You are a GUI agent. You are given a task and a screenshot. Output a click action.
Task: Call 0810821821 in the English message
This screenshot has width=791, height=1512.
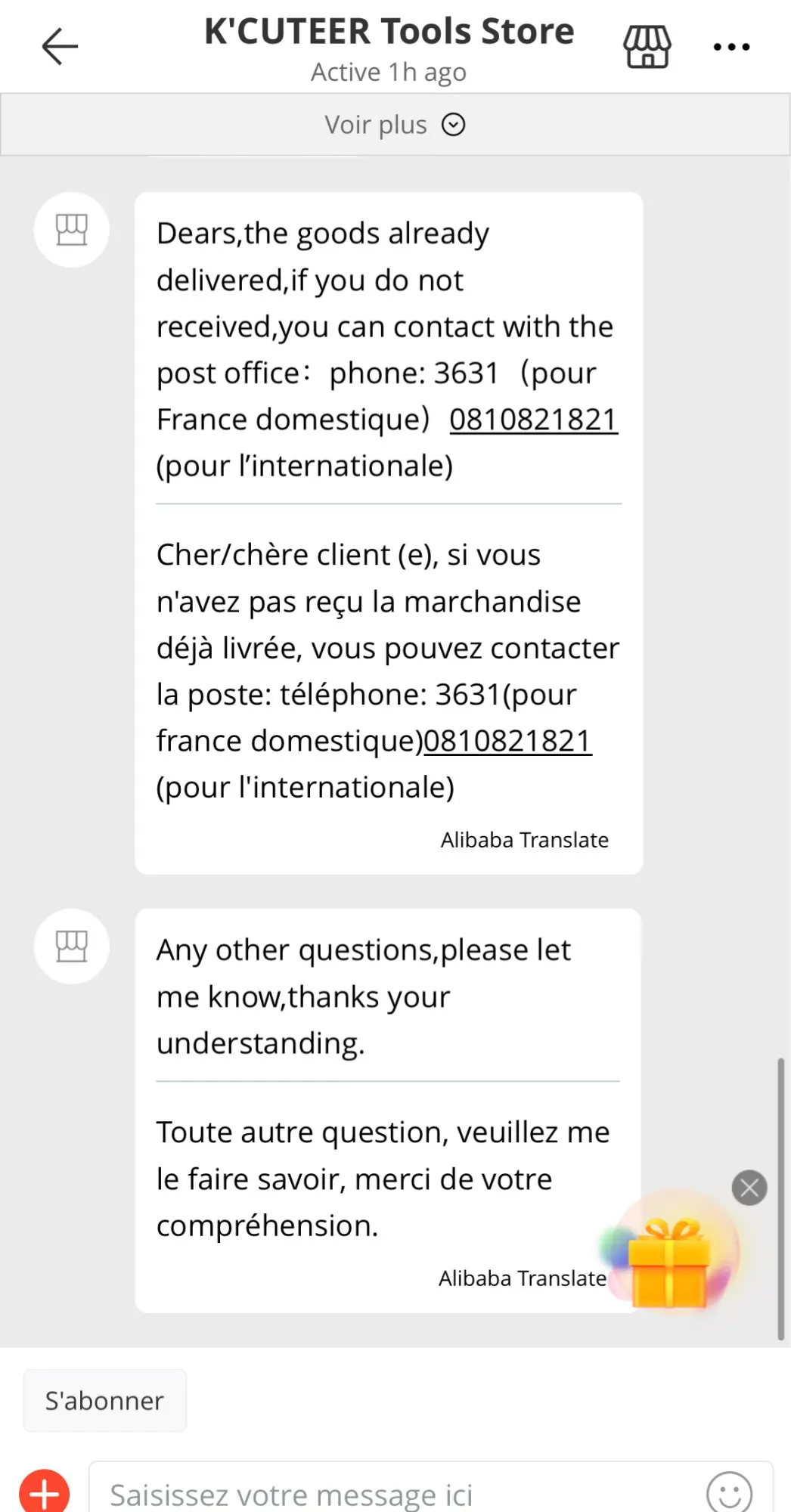533,420
